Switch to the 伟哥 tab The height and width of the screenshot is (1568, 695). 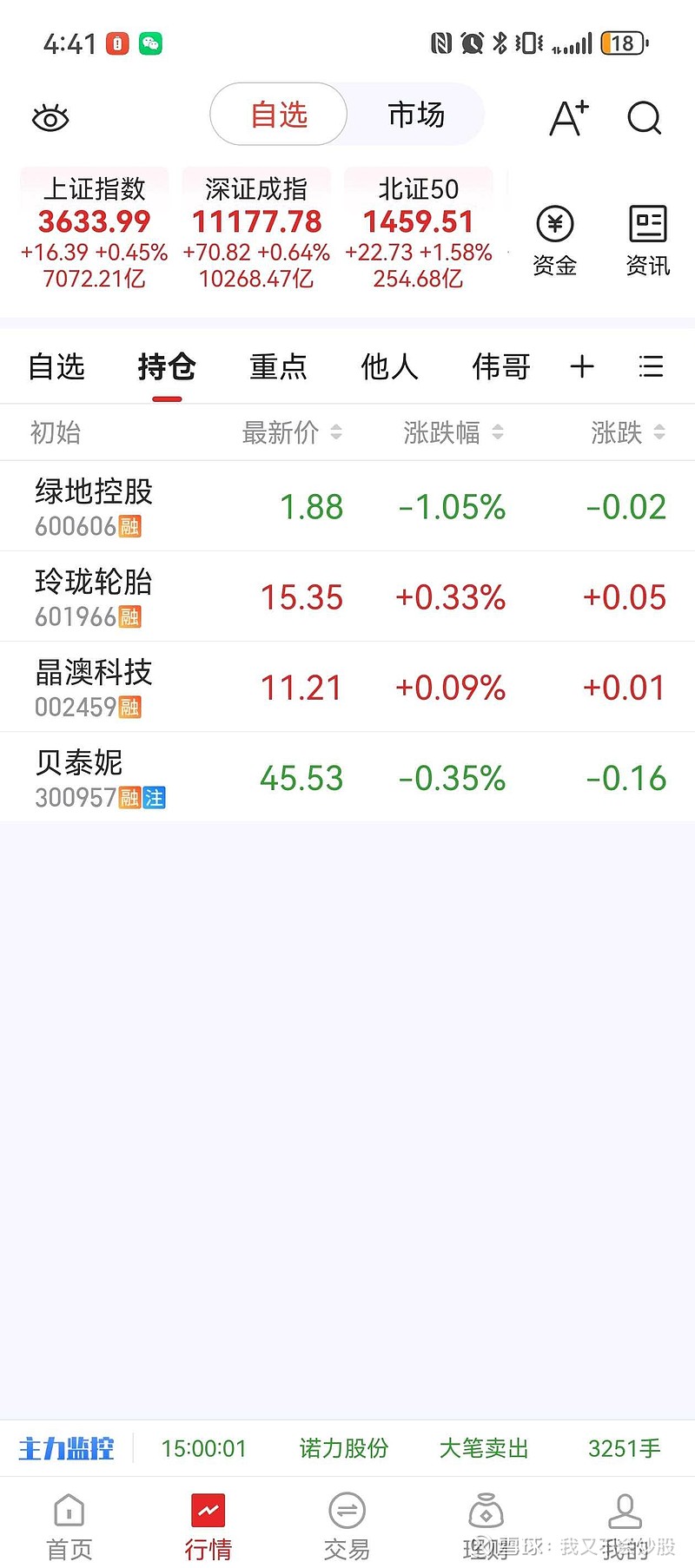pos(501,366)
